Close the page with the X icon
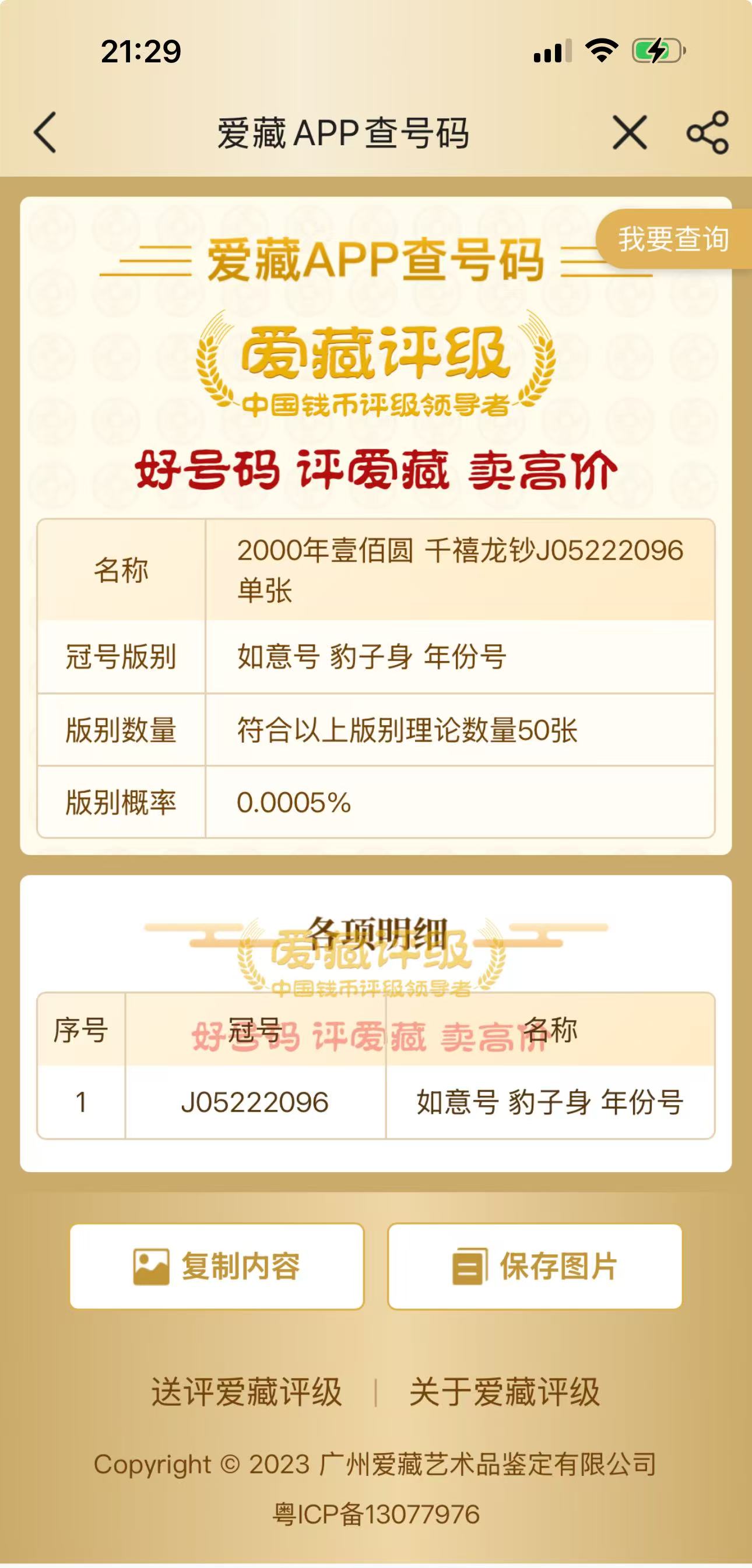This screenshot has width=752, height=1568. pyautogui.click(x=630, y=133)
